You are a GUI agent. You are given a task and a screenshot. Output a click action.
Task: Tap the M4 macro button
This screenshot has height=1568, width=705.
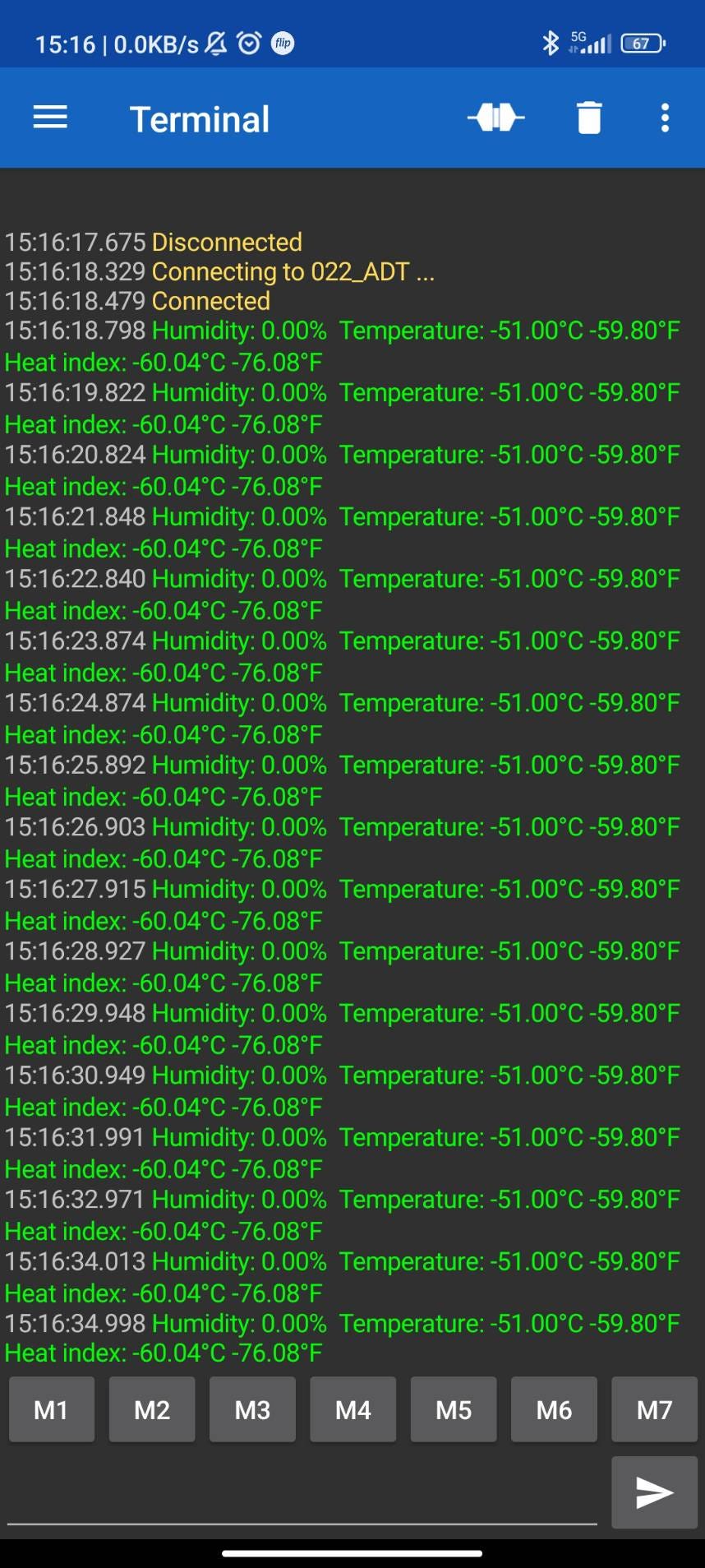click(x=353, y=1410)
